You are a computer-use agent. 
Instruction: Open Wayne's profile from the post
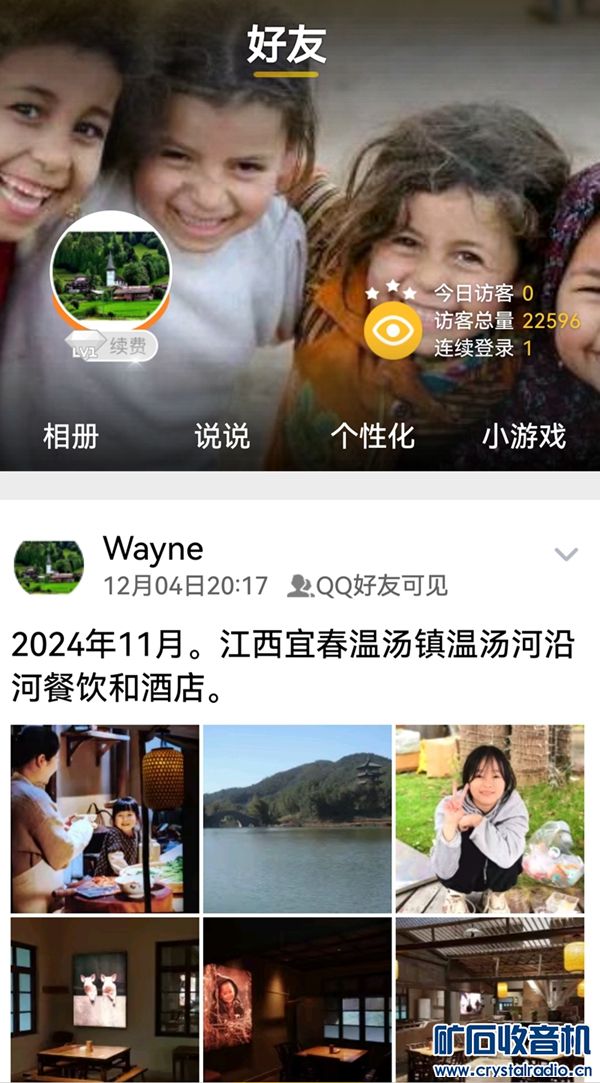click(x=153, y=548)
